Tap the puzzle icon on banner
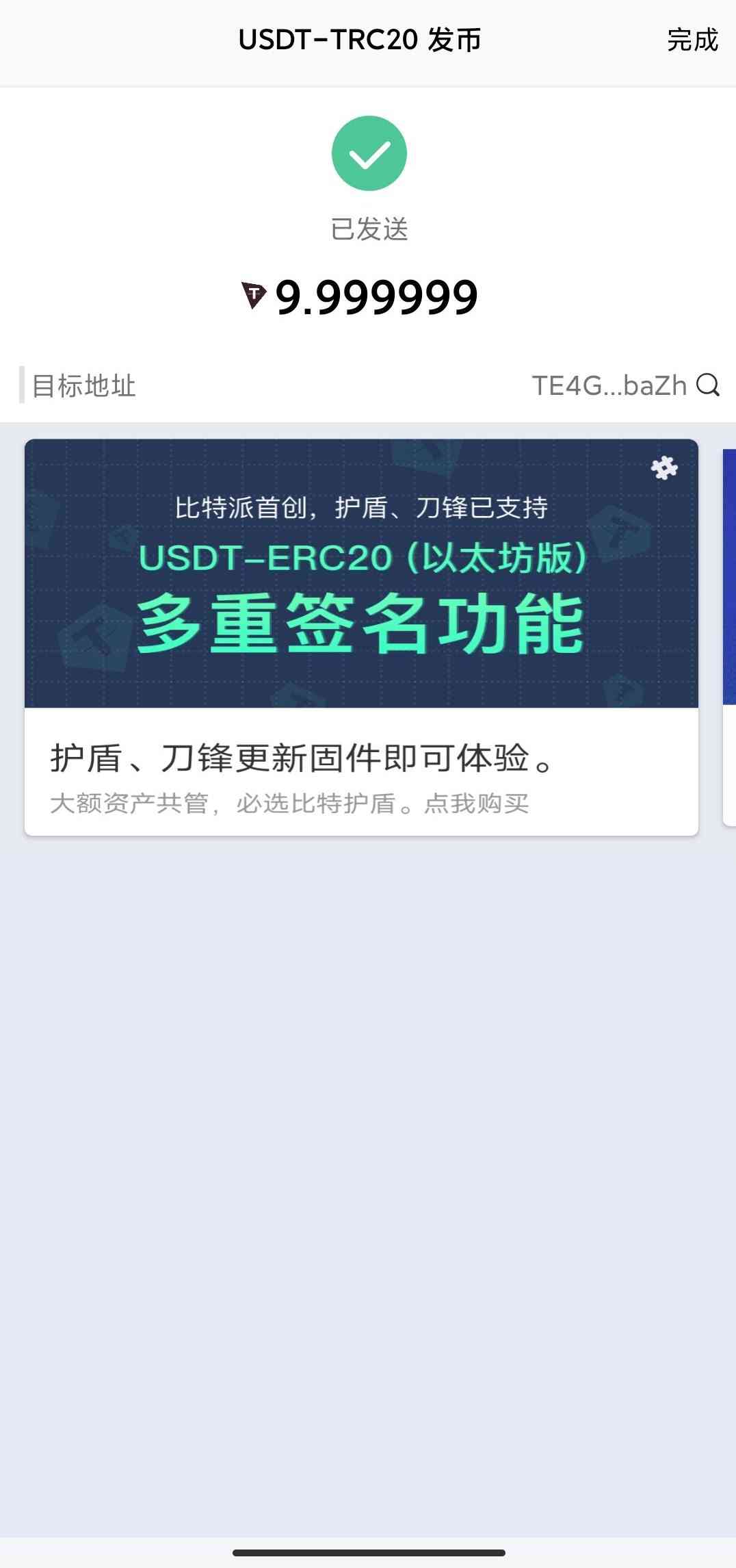This screenshot has height=1568, width=736. pyautogui.click(x=663, y=468)
